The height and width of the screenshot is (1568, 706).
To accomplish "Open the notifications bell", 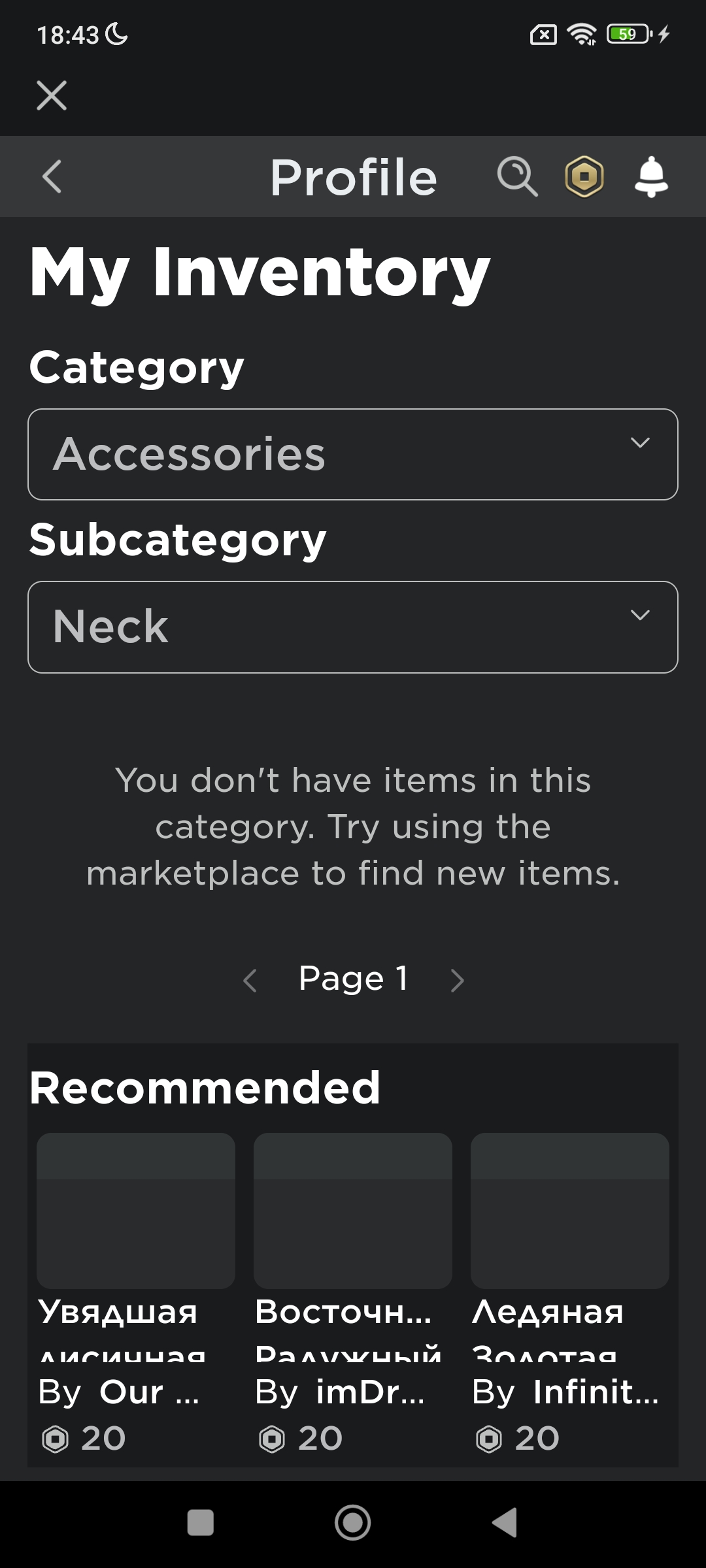I will coord(651,176).
